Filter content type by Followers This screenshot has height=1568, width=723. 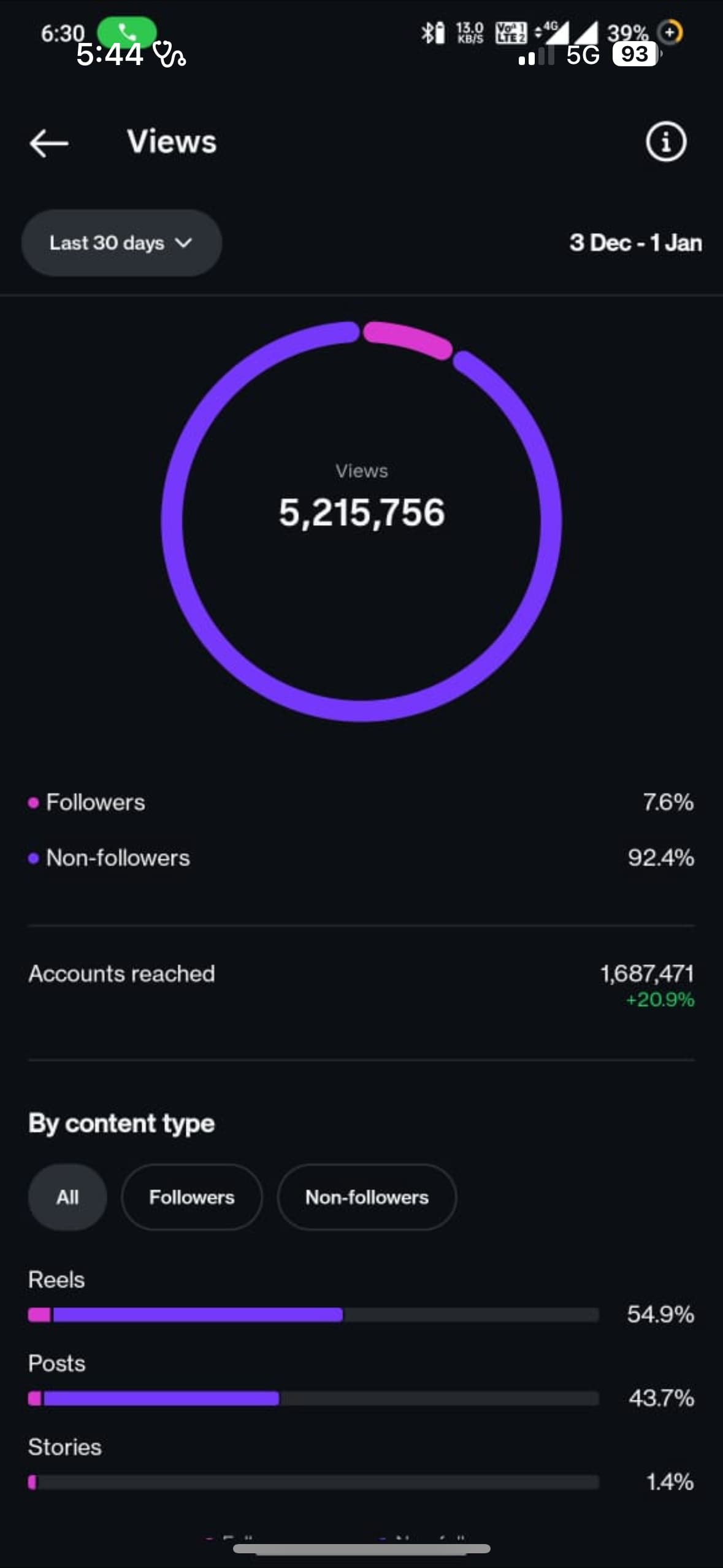[192, 1197]
